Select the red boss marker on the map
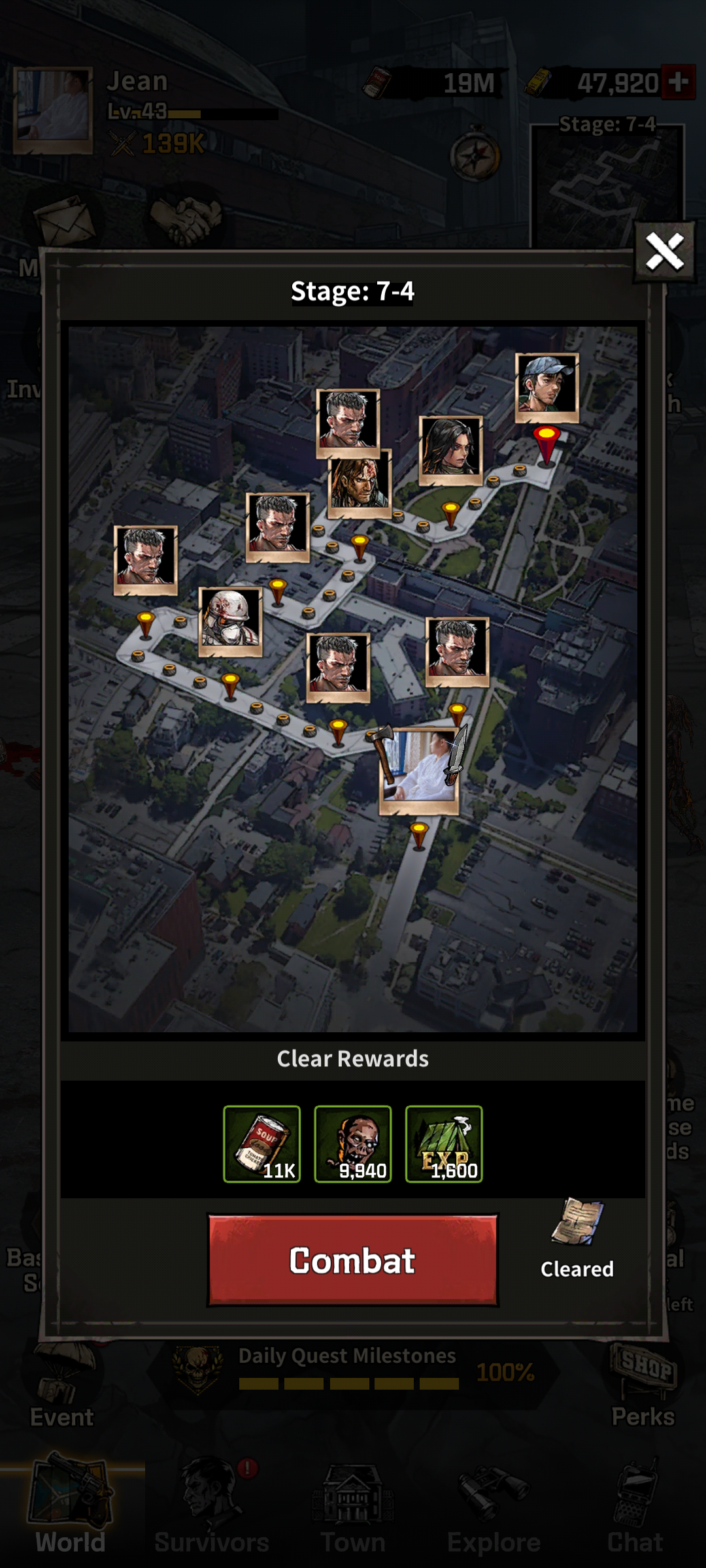 click(x=546, y=441)
